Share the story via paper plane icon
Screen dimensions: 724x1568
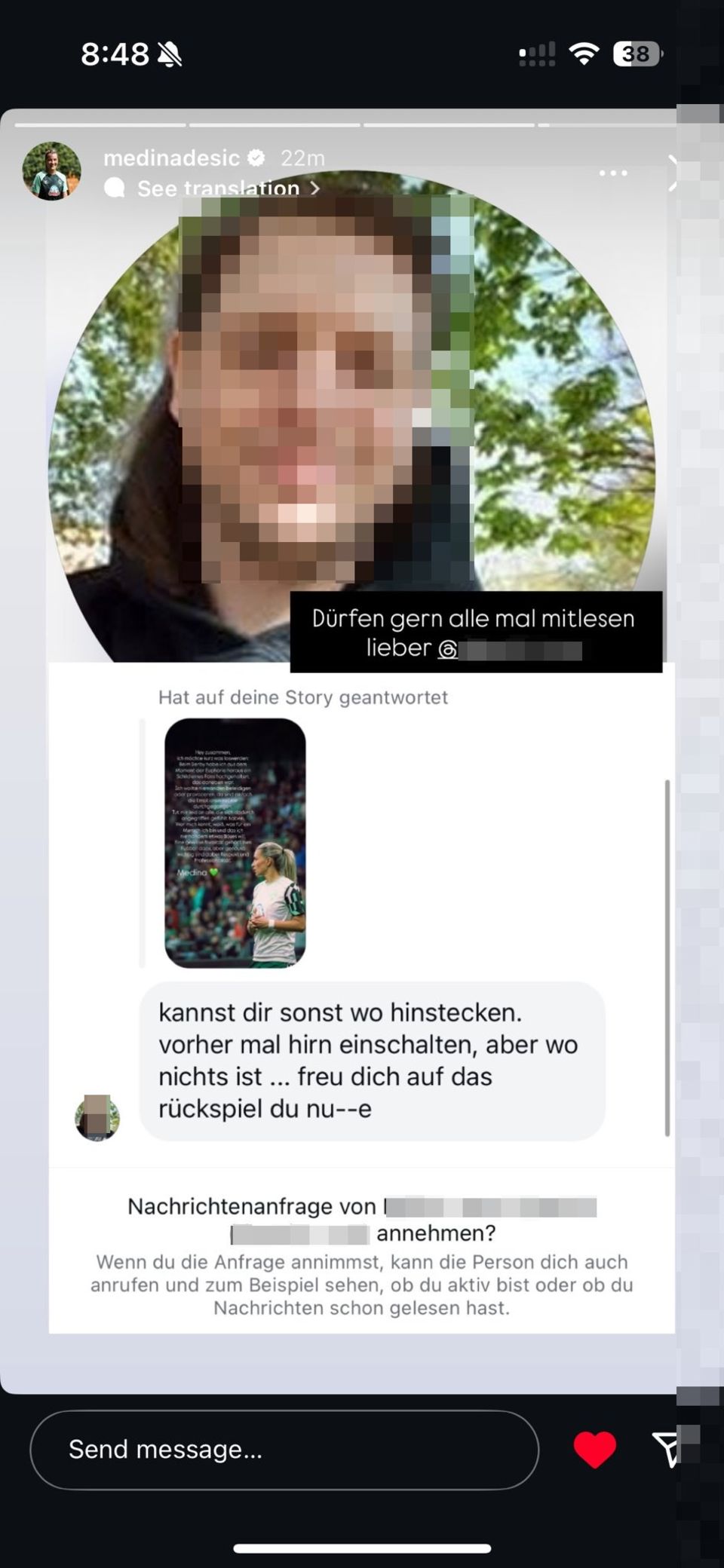(667, 1449)
